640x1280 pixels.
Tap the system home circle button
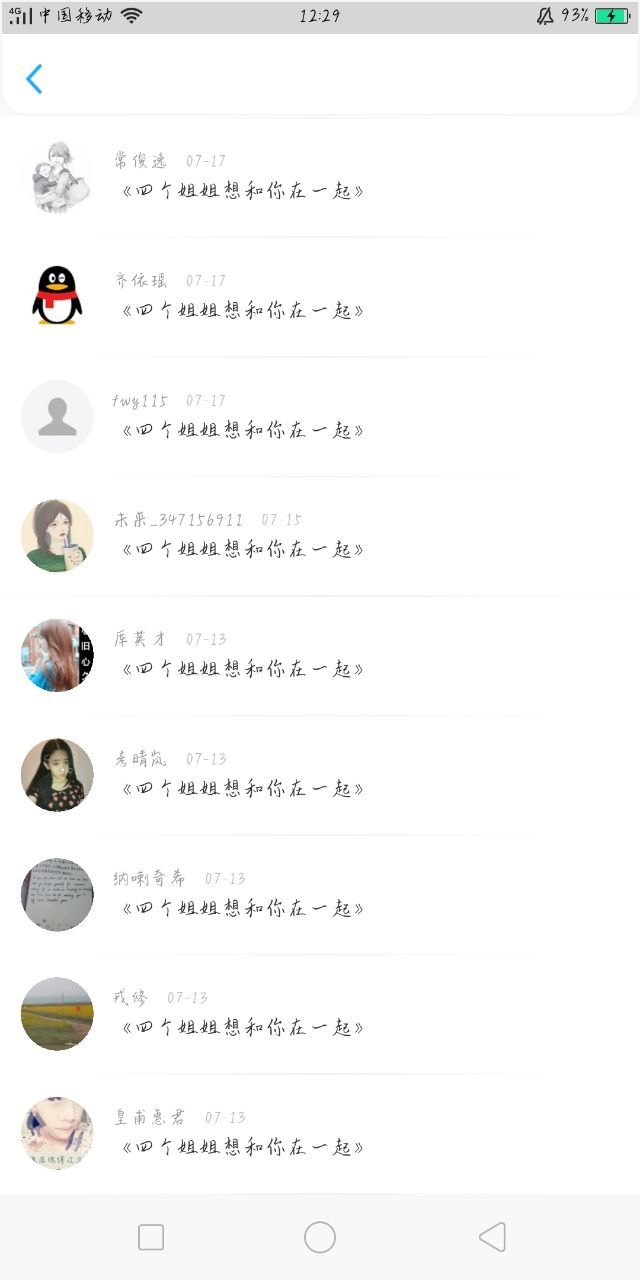pyautogui.click(x=320, y=1237)
